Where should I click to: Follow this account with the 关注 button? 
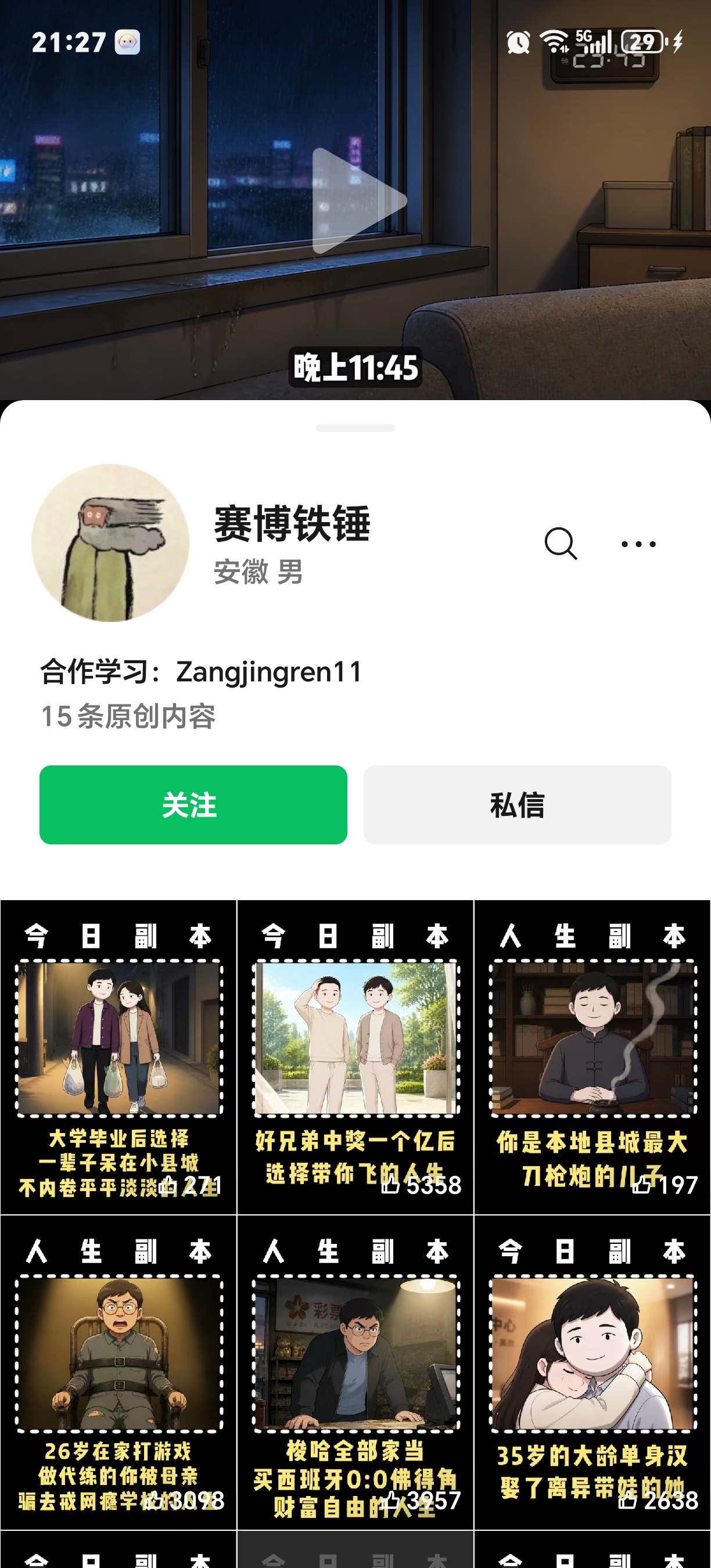tap(193, 805)
